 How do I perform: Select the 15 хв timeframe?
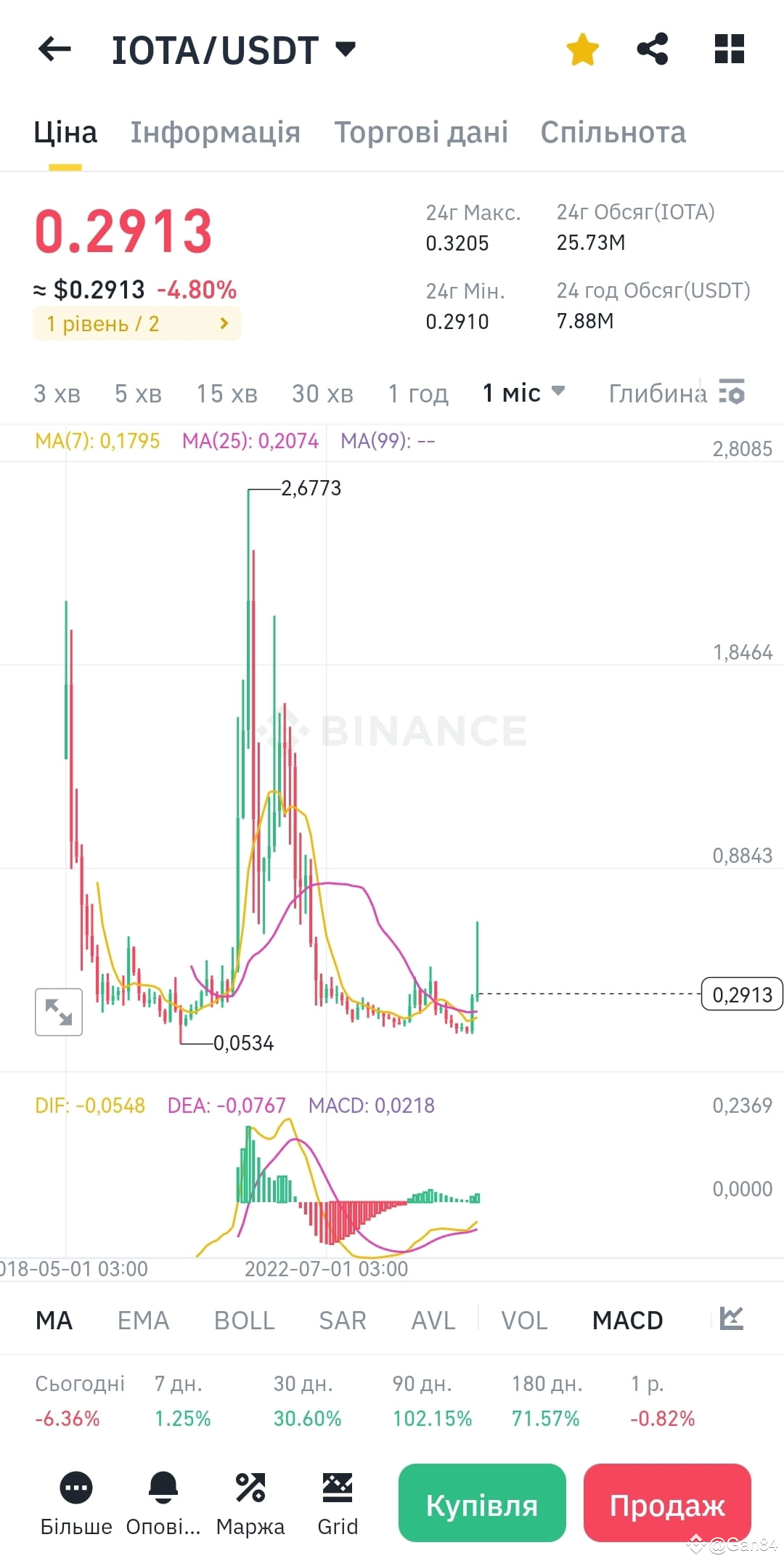226,393
